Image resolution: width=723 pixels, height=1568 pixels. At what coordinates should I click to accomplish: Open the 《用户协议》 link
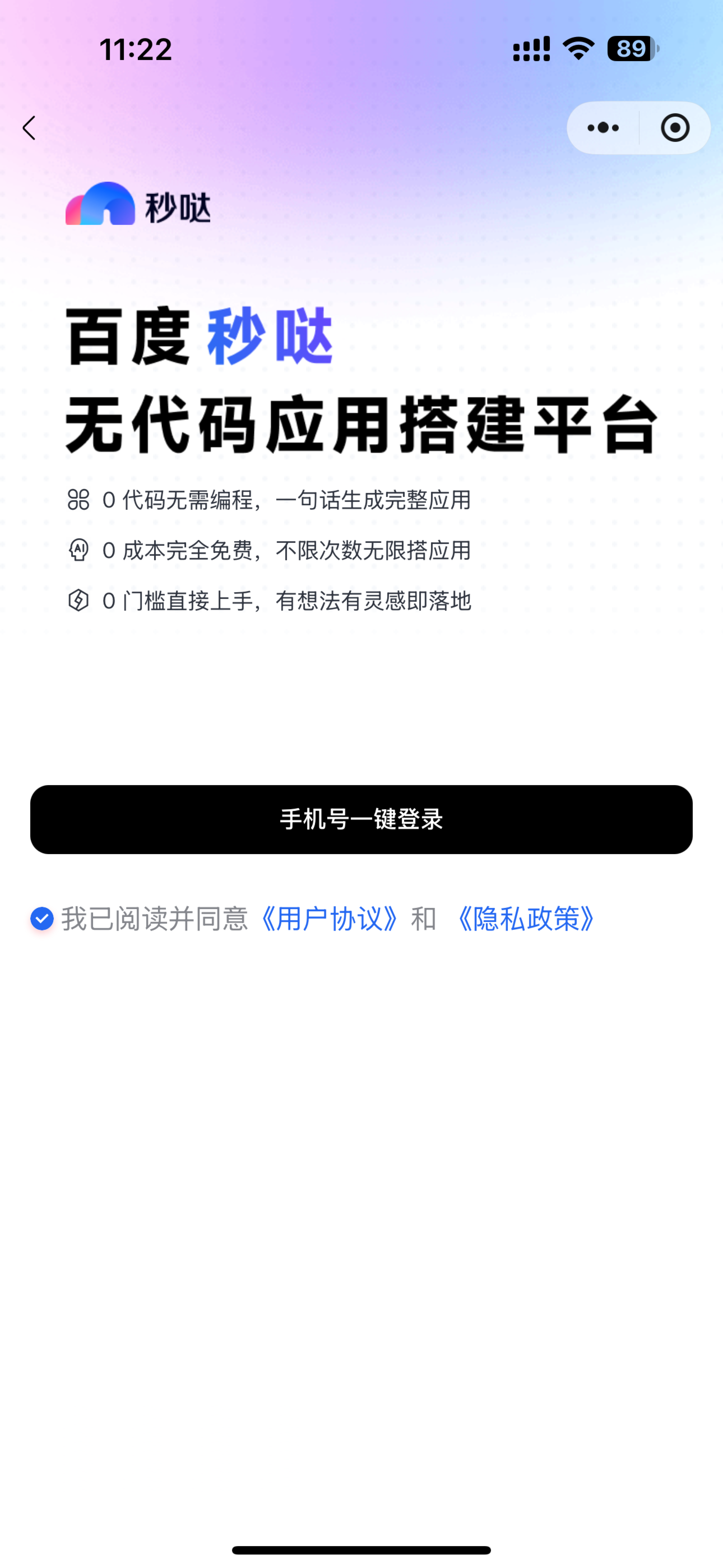pos(329,919)
